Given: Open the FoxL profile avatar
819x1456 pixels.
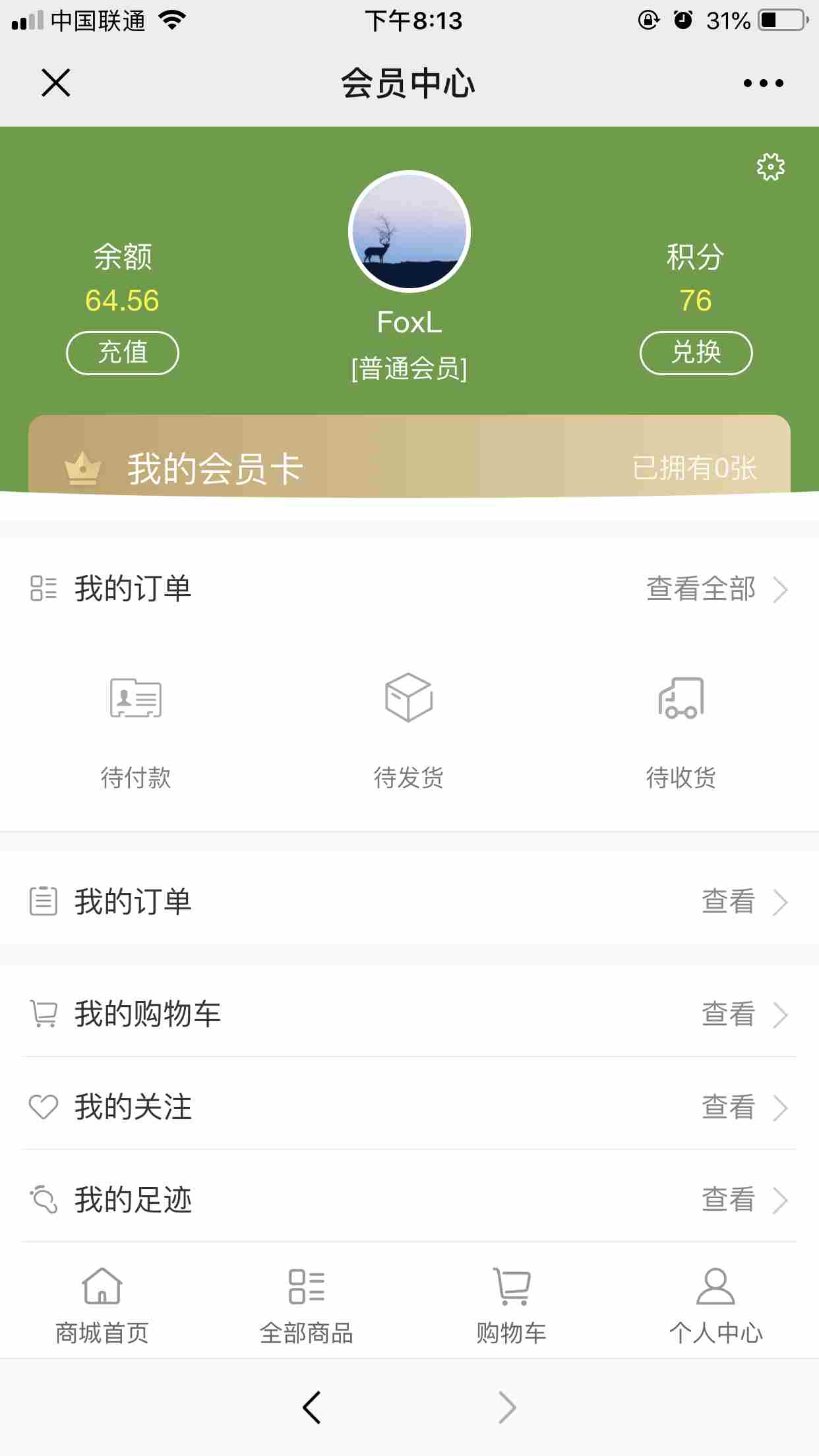Looking at the screenshot, I should tap(409, 231).
